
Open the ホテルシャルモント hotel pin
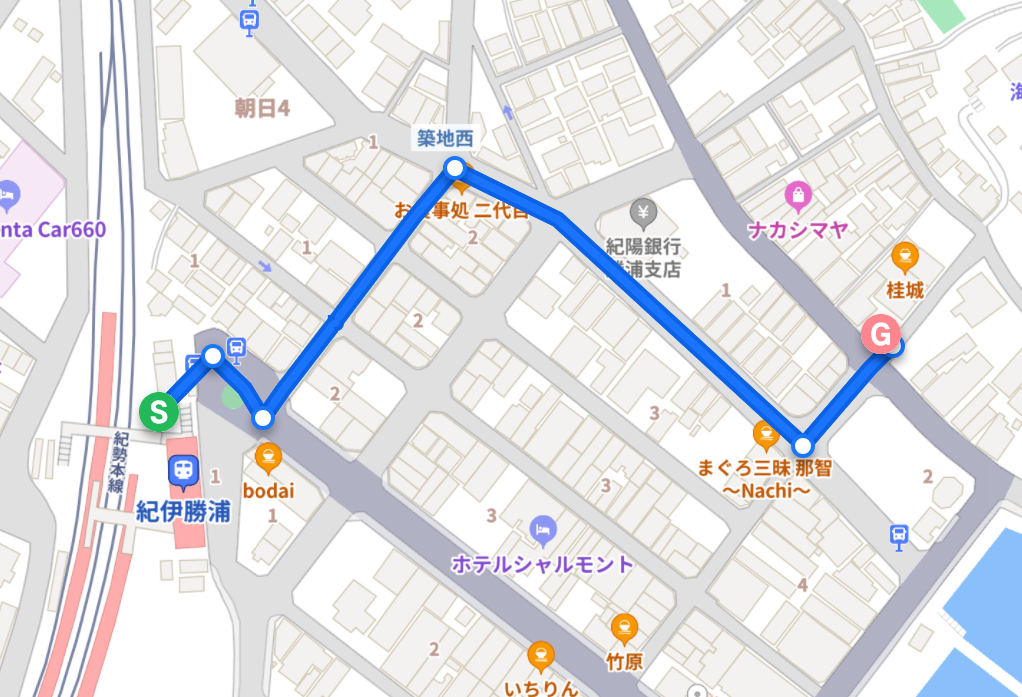click(543, 527)
